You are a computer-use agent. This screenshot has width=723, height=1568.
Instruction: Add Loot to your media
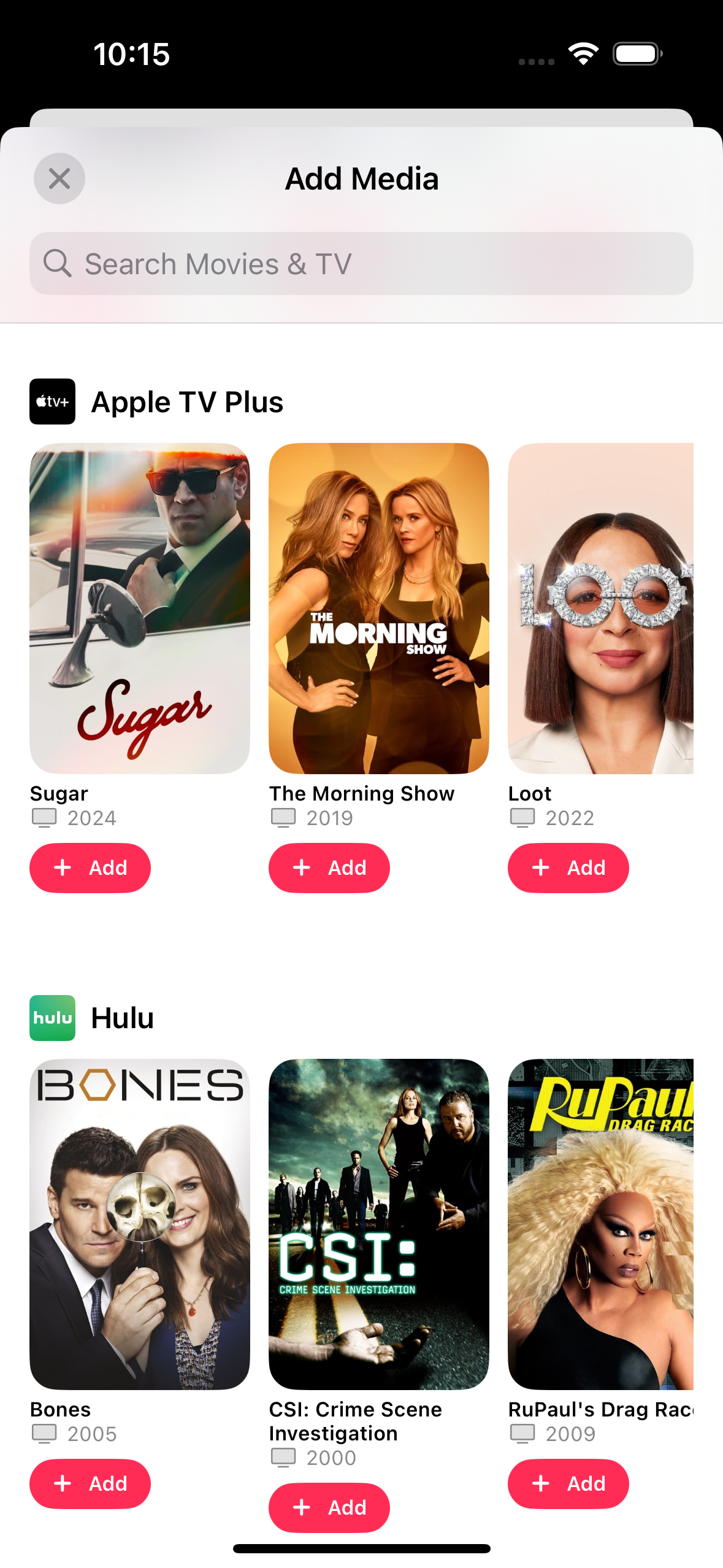[568, 867]
